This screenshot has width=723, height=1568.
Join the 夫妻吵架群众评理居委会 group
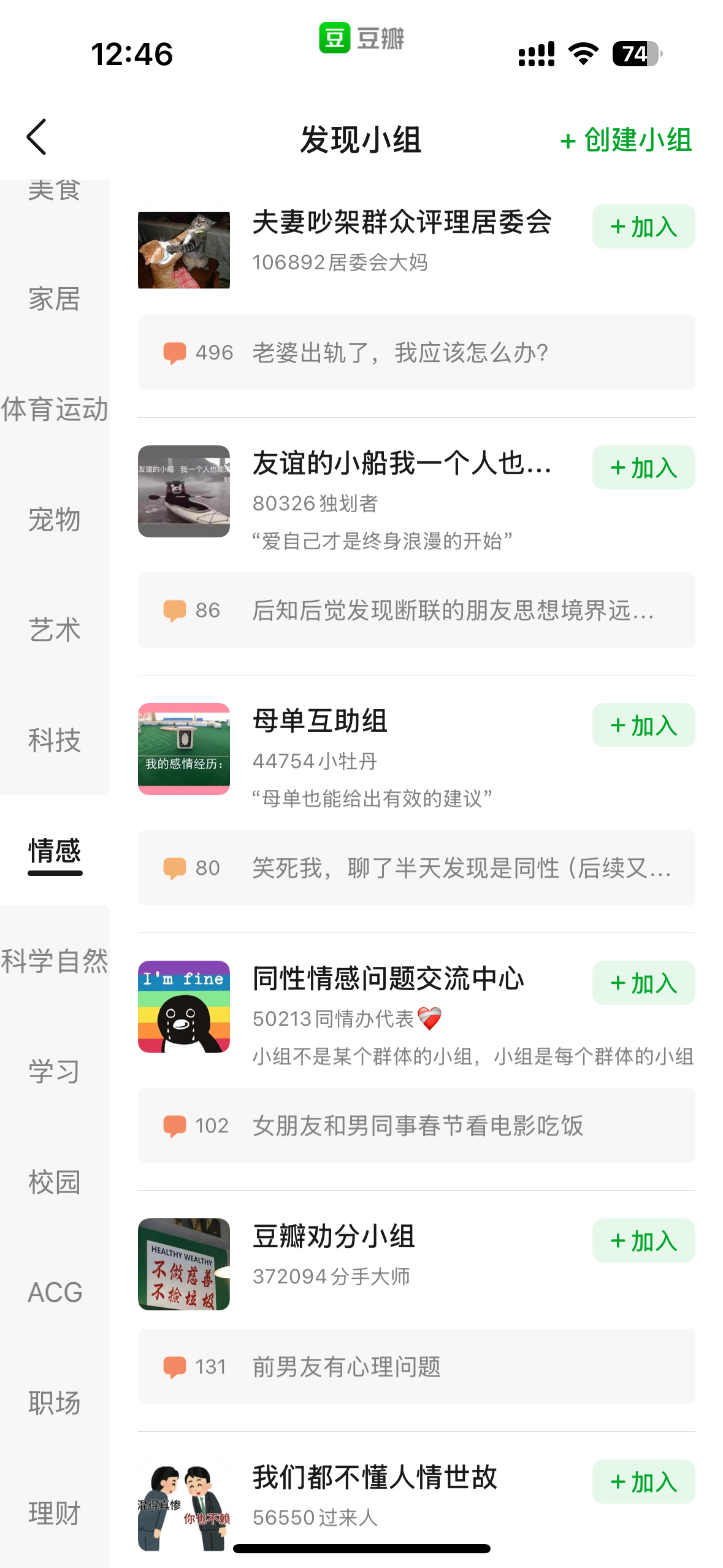(643, 227)
